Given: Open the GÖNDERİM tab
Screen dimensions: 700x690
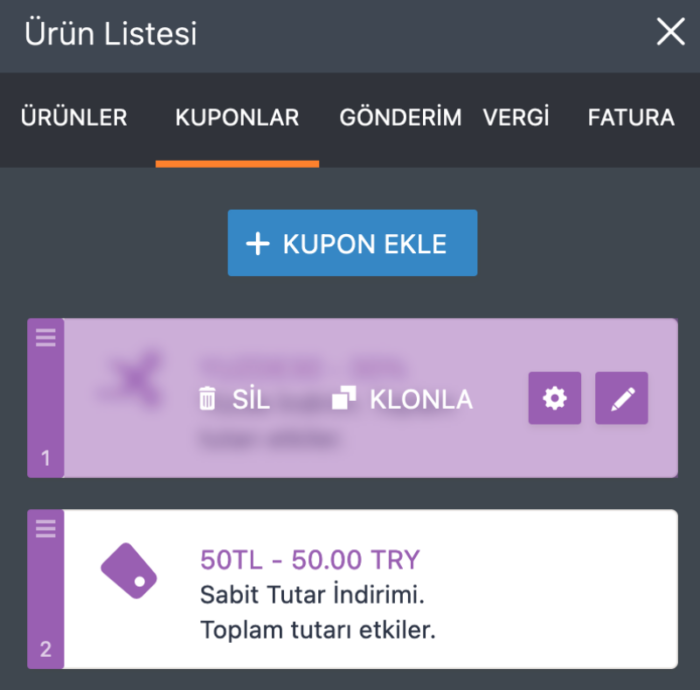Looking at the screenshot, I should tap(400, 118).
